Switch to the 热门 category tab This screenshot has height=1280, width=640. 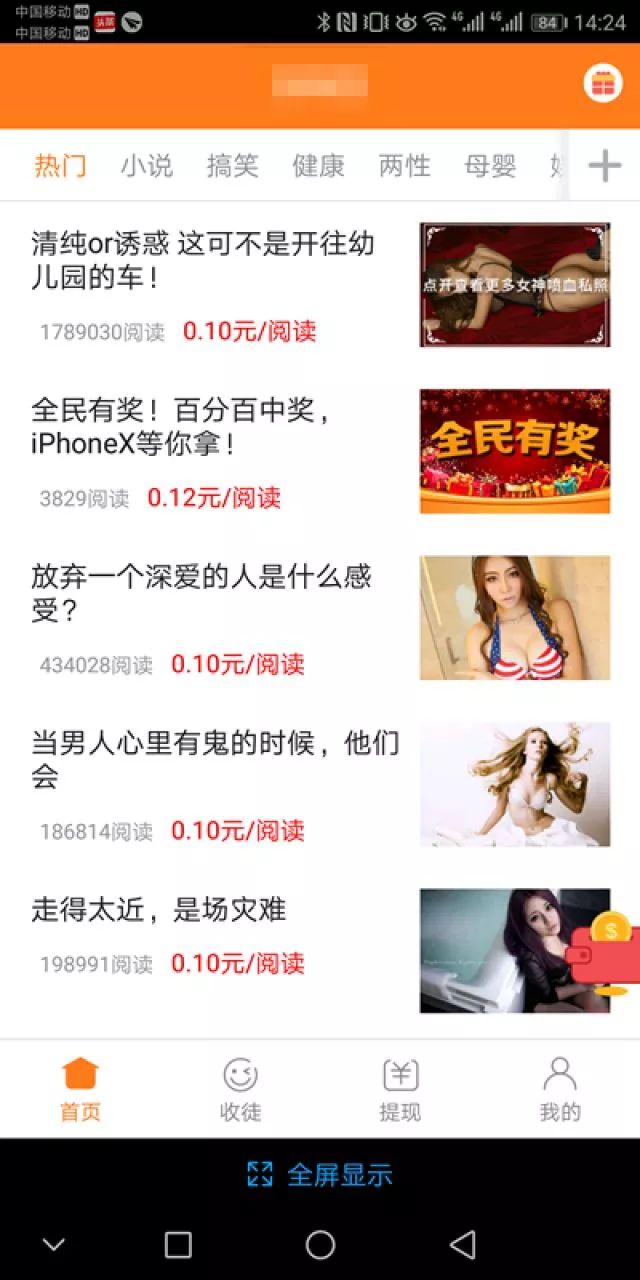click(x=60, y=165)
